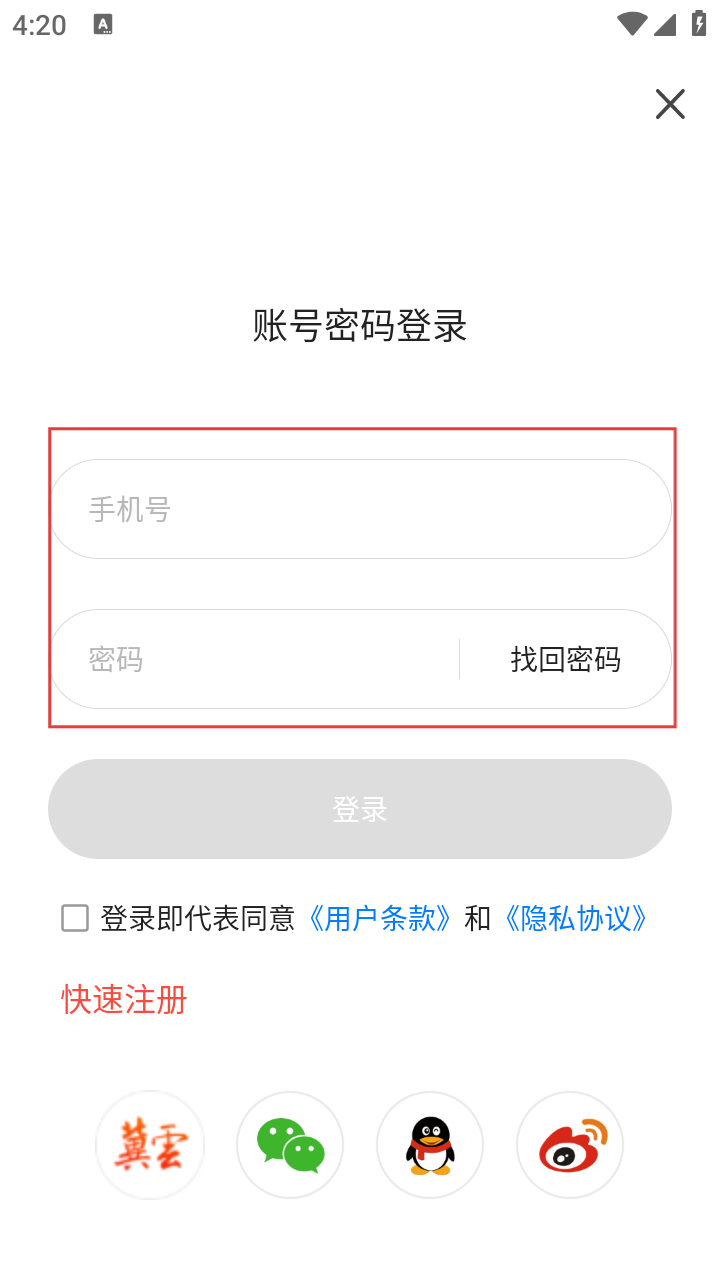Sign in using the QQ penguin icon
This screenshot has height=1280, width=720.
click(x=430, y=1145)
